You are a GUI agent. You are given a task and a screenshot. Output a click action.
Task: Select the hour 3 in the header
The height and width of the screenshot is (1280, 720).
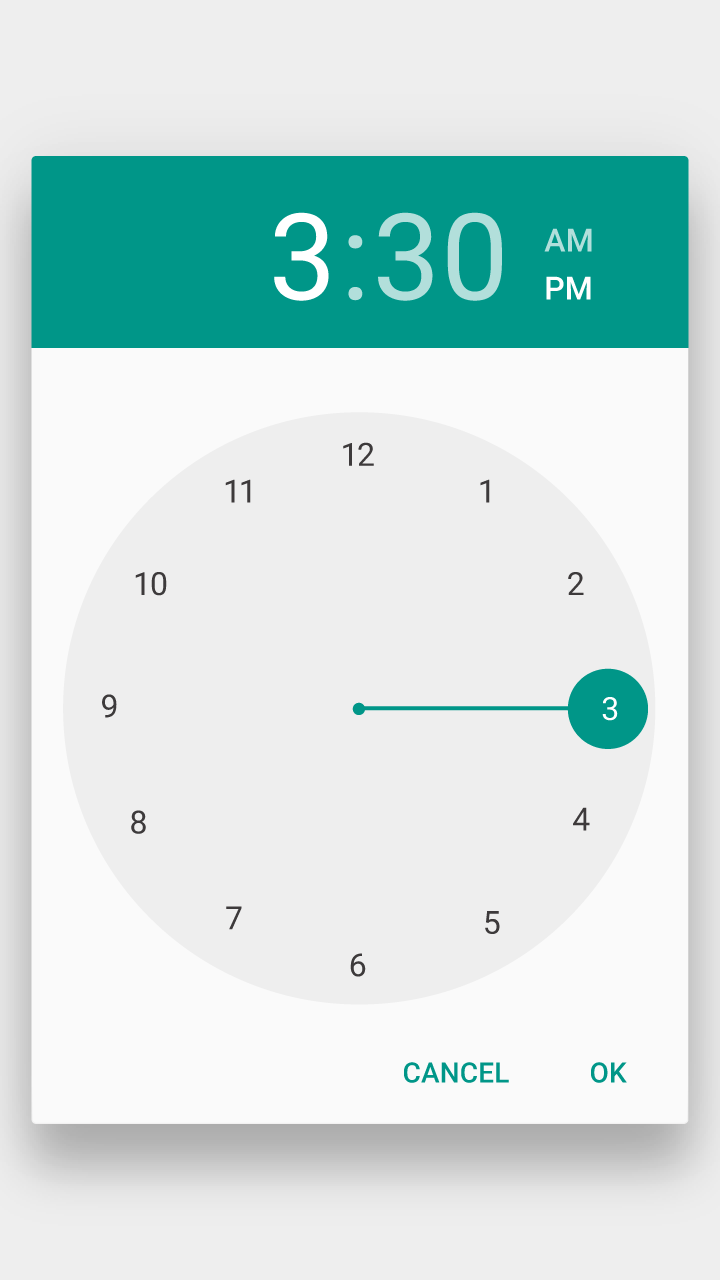coord(301,258)
